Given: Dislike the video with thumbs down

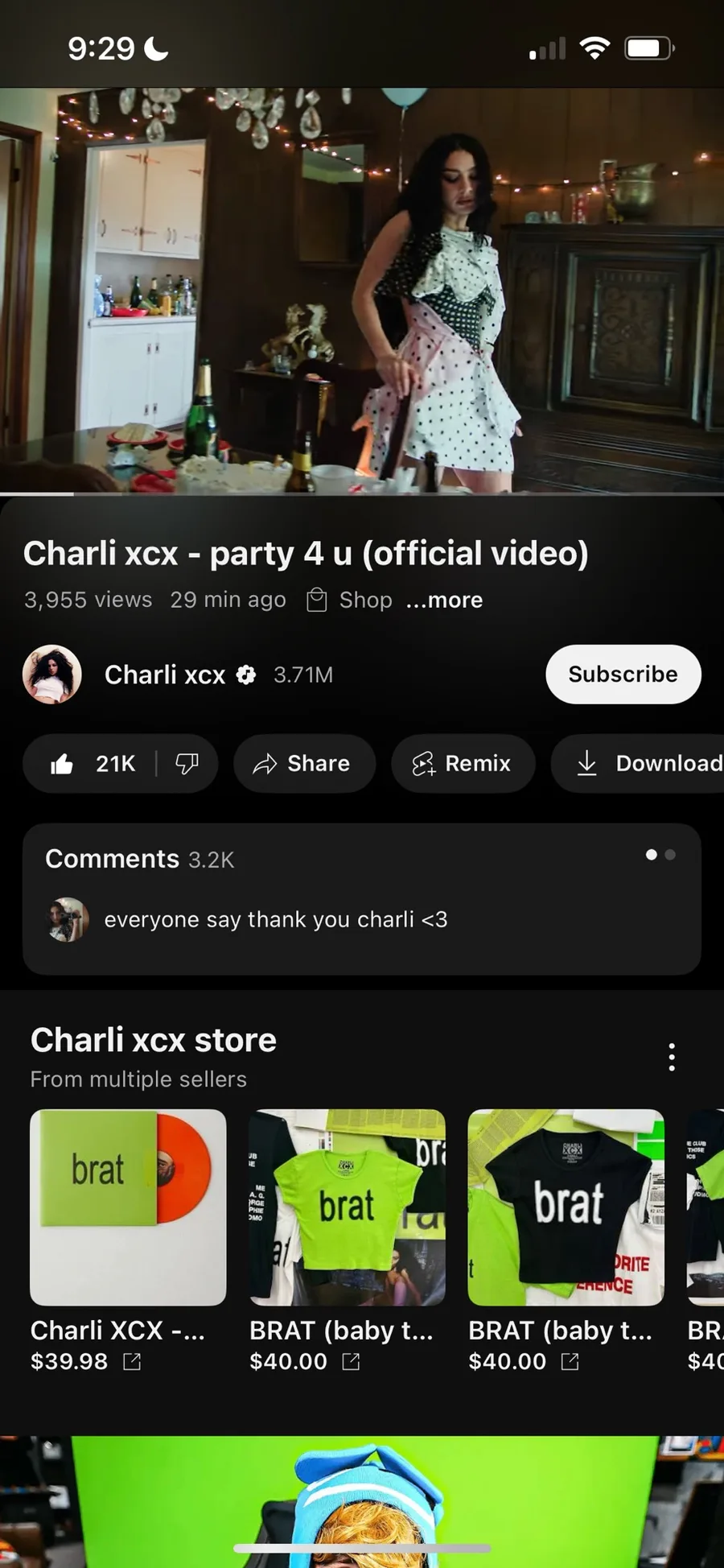Looking at the screenshot, I should (187, 763).
